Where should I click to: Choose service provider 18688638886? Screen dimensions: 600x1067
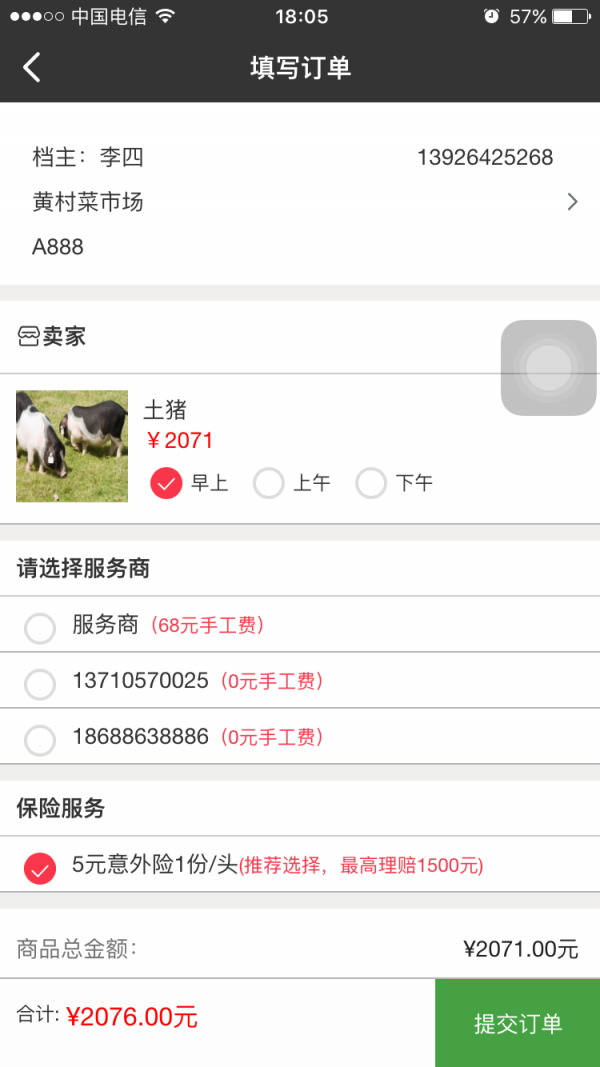tap(39, 740)
